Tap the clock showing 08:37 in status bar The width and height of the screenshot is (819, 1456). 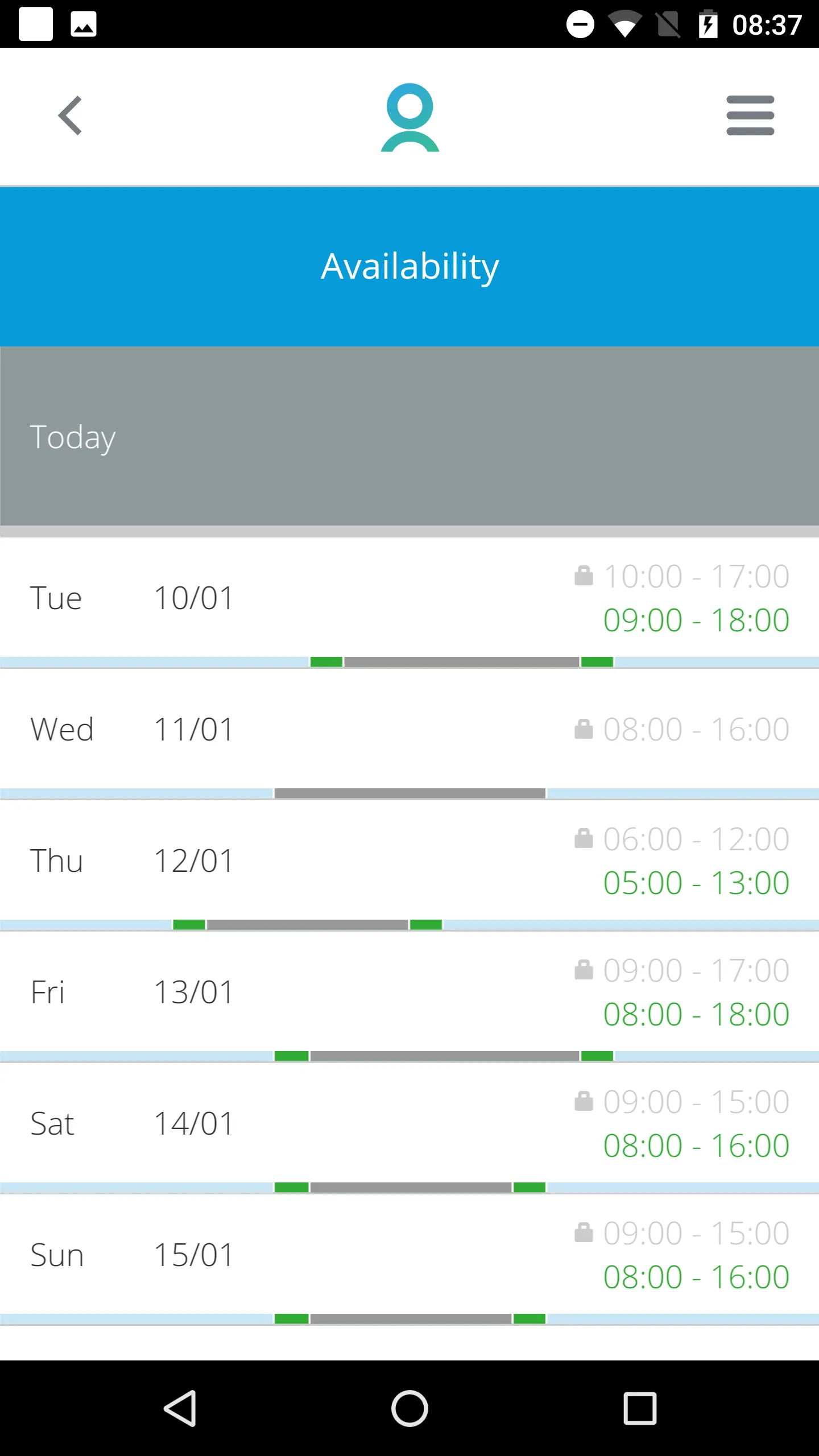[766, 24]
